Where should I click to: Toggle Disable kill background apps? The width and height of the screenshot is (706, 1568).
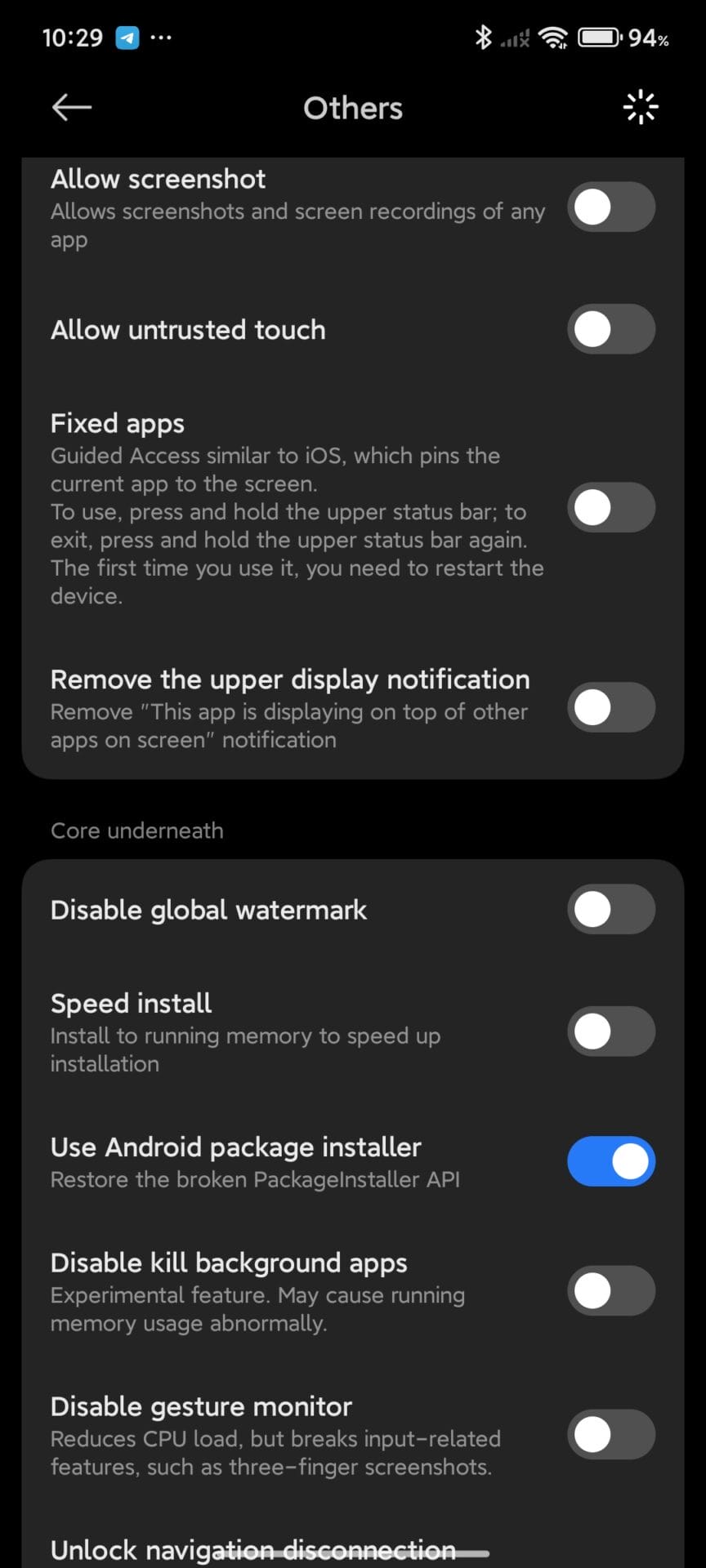[x=611, y=1291]
